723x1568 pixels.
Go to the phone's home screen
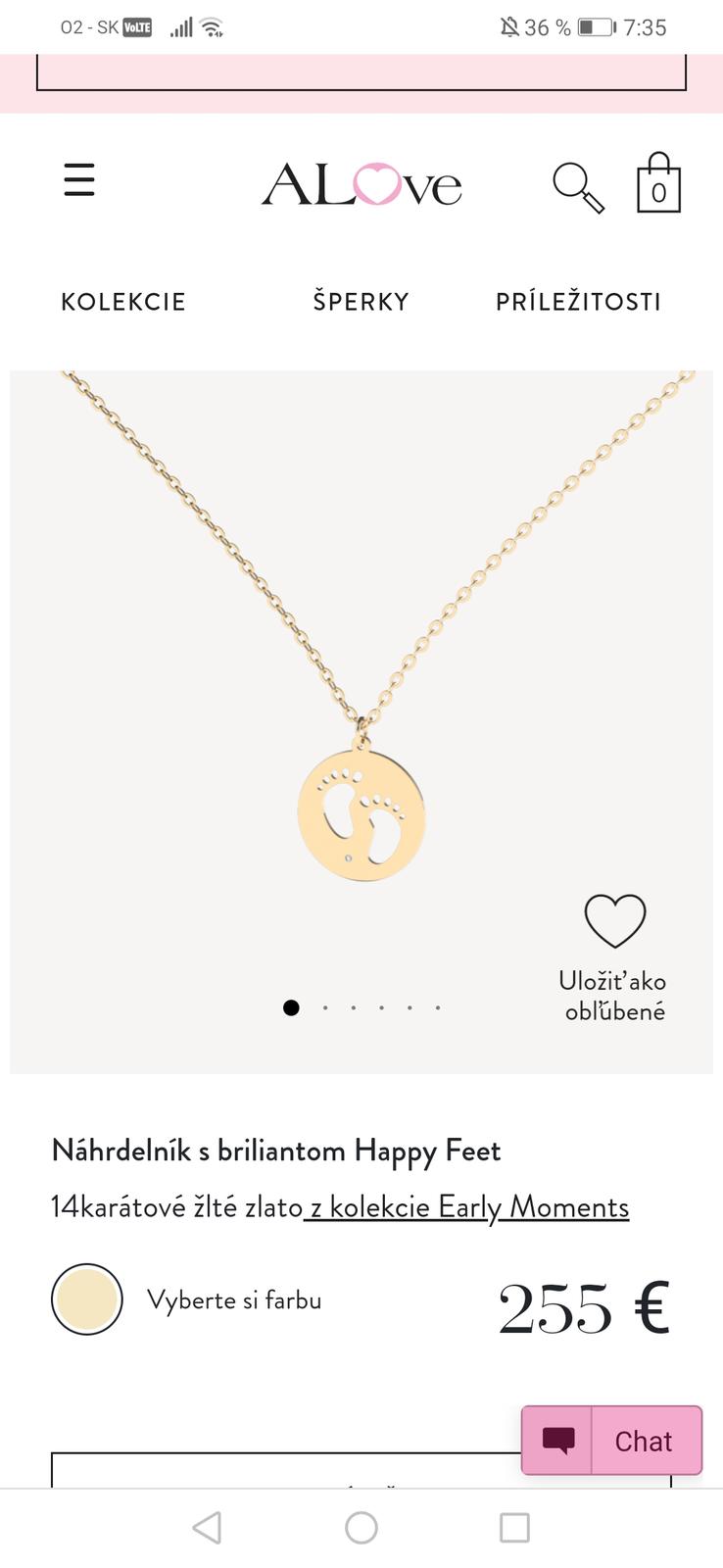[361, 1527]
